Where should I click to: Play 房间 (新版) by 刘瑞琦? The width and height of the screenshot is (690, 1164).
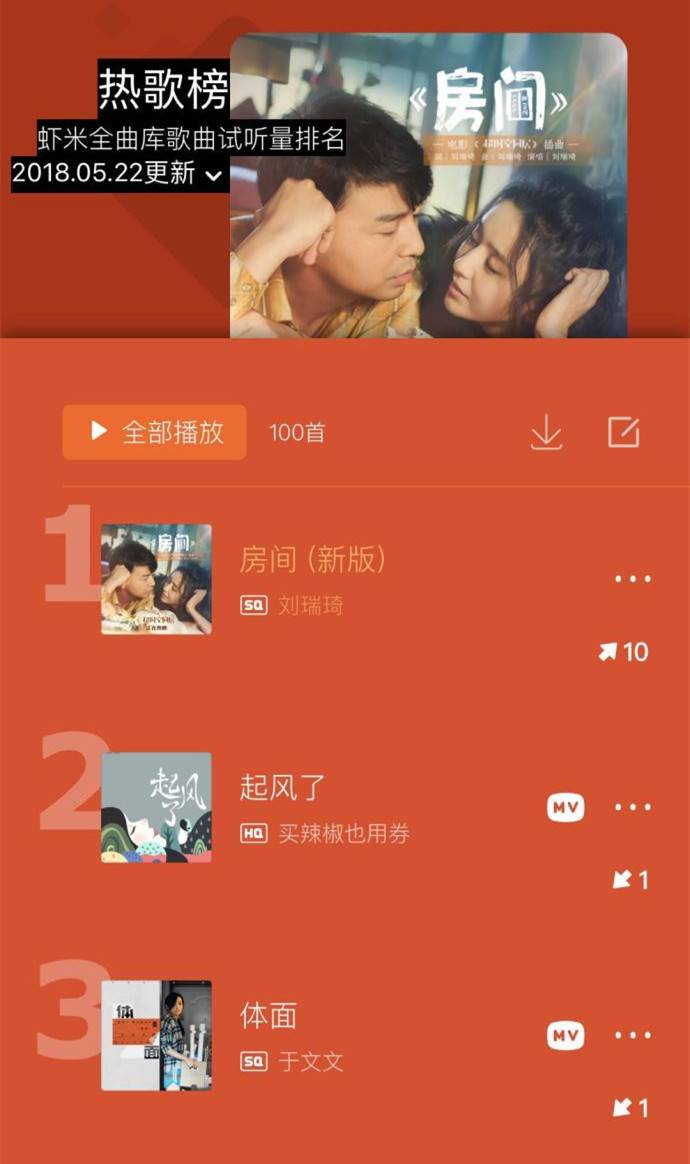tap(312, 560)
